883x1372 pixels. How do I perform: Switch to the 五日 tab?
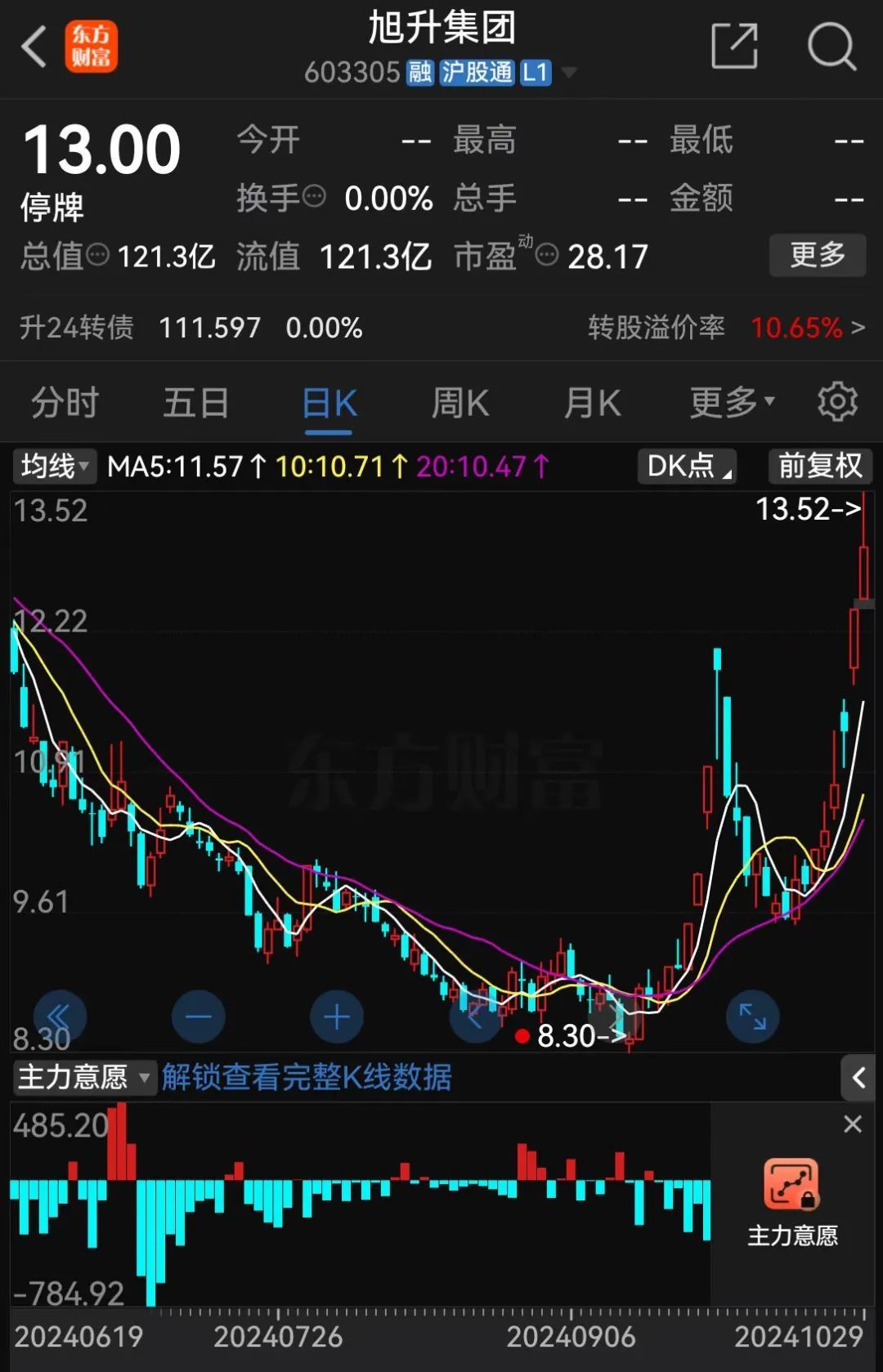tap(196, 404)
